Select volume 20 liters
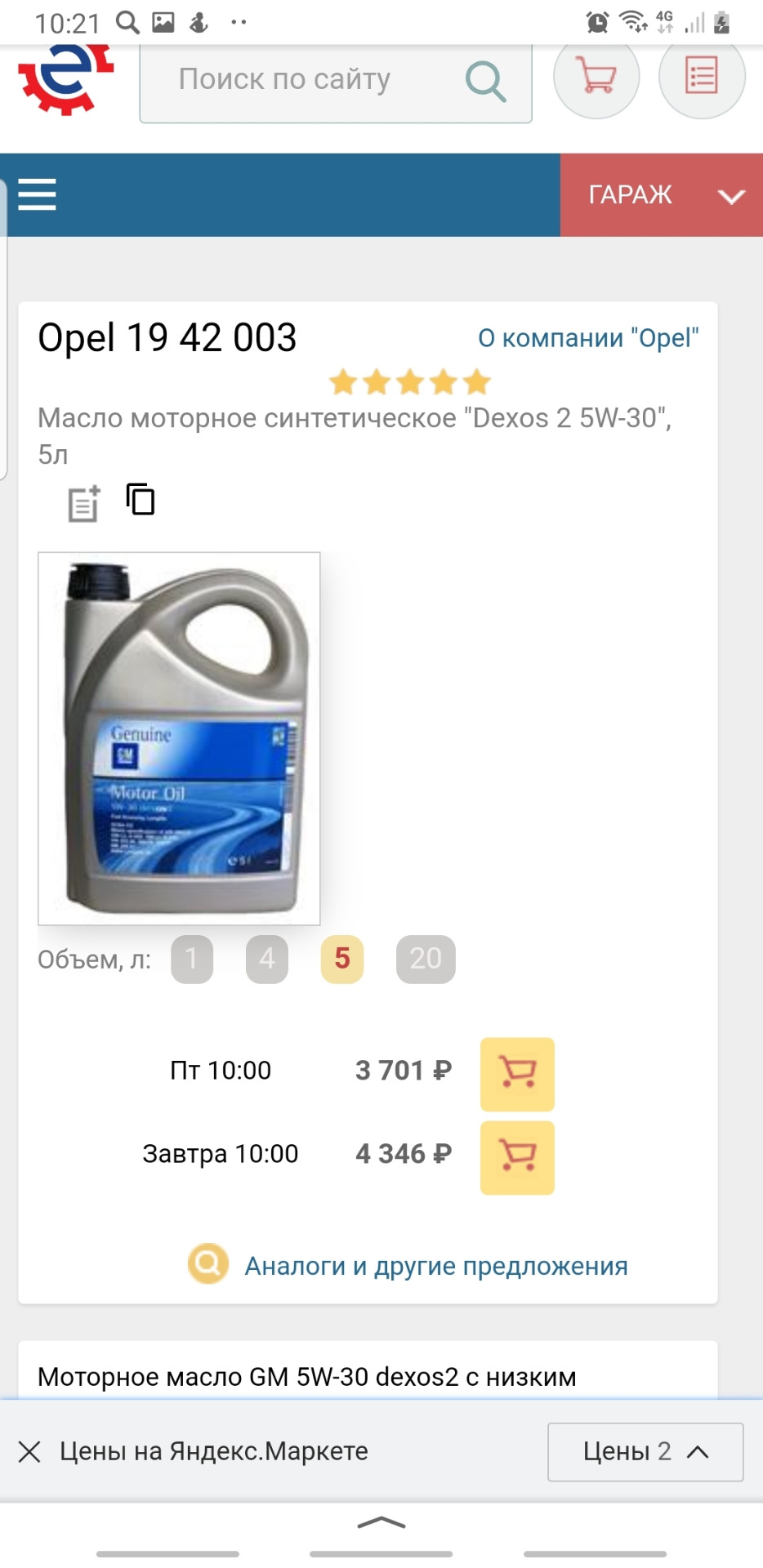The width and height of the screenshot is (763, 1568). coord(426,959)
